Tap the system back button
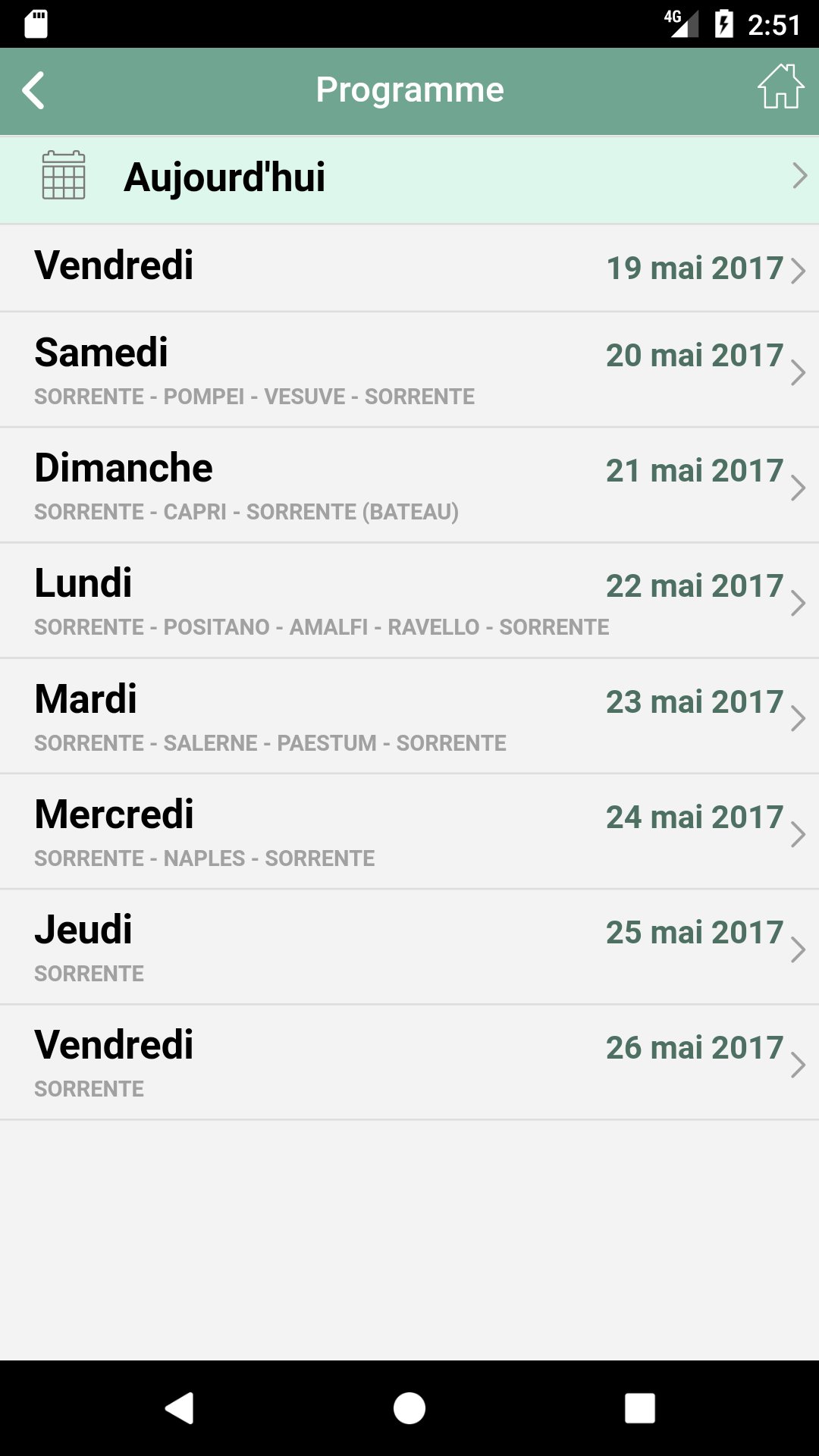The height and width of the screenshot is (1456, 819). (180, 1408)
